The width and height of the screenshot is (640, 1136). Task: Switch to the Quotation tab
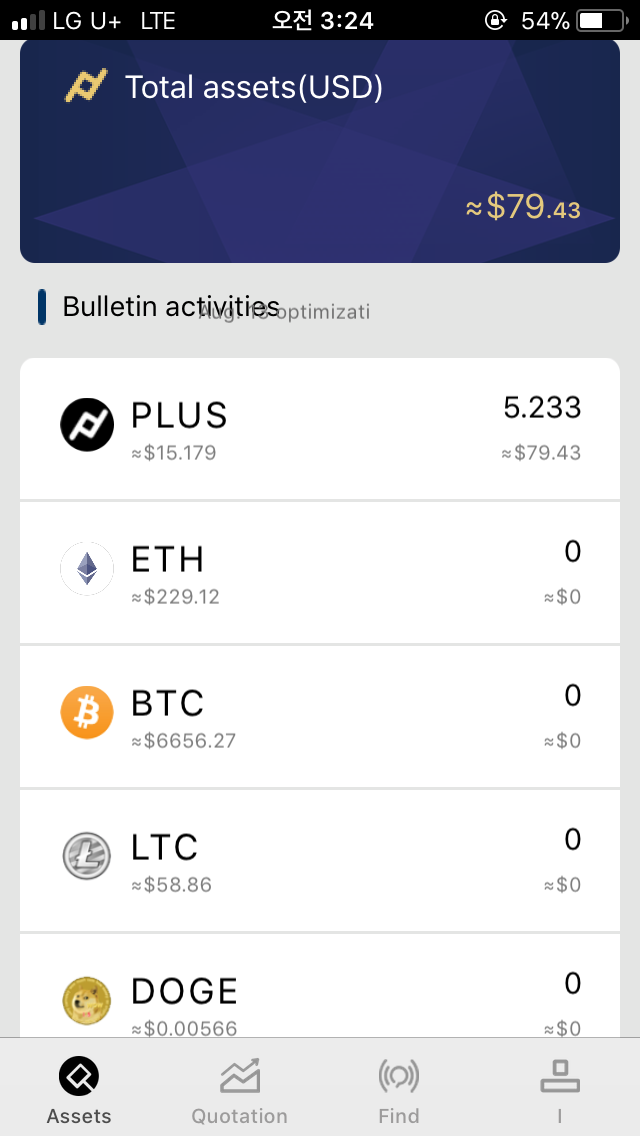[x=240, y=1091]
